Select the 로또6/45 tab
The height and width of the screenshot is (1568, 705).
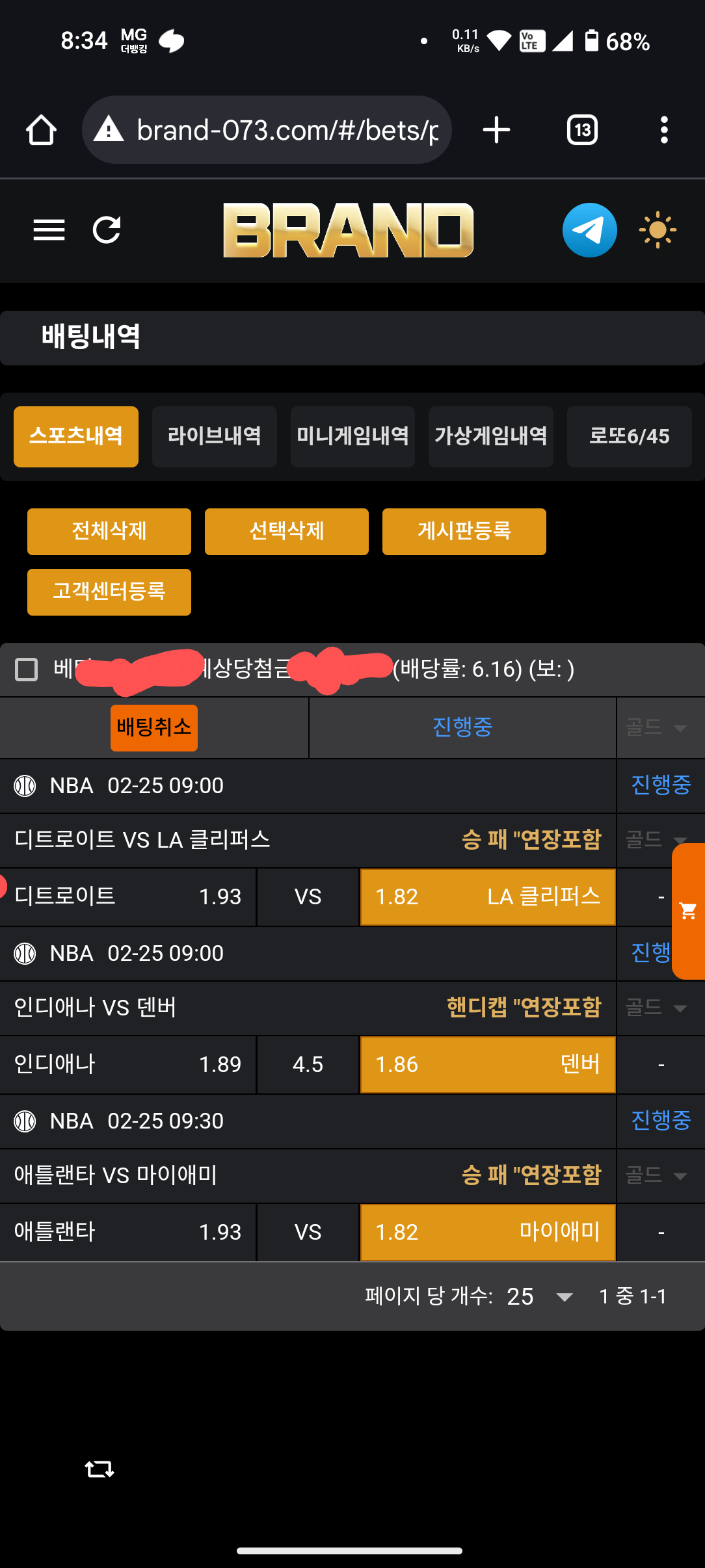629,436
